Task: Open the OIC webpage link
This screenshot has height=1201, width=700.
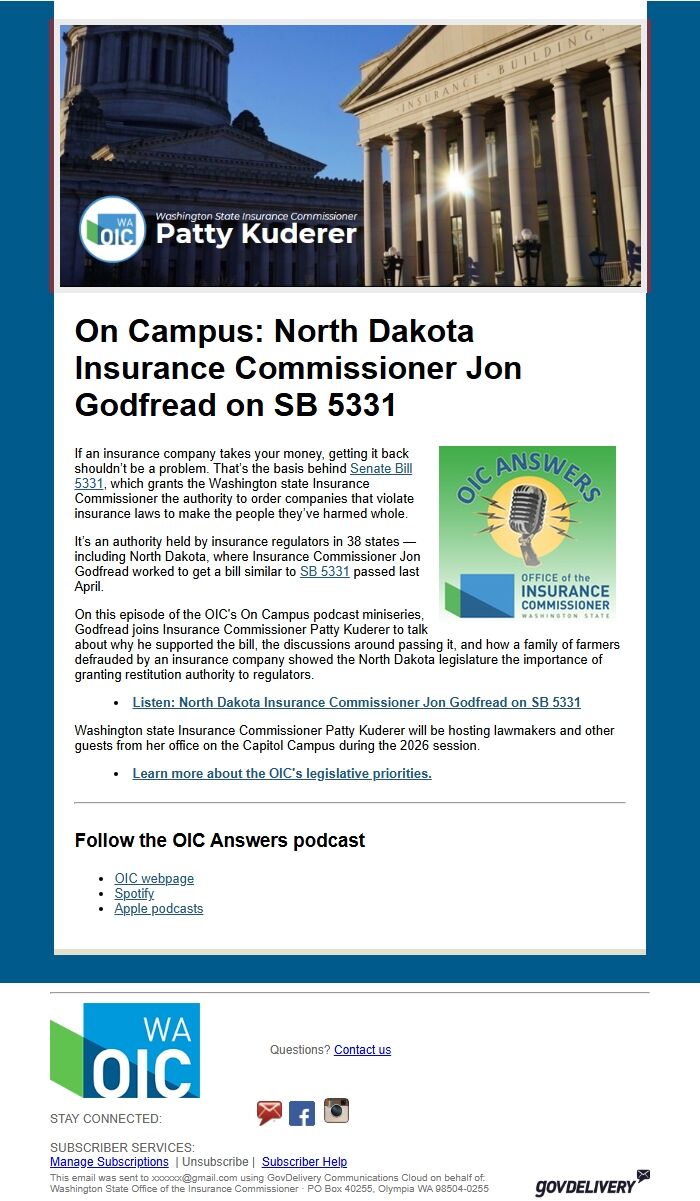Action: [154, 879]
